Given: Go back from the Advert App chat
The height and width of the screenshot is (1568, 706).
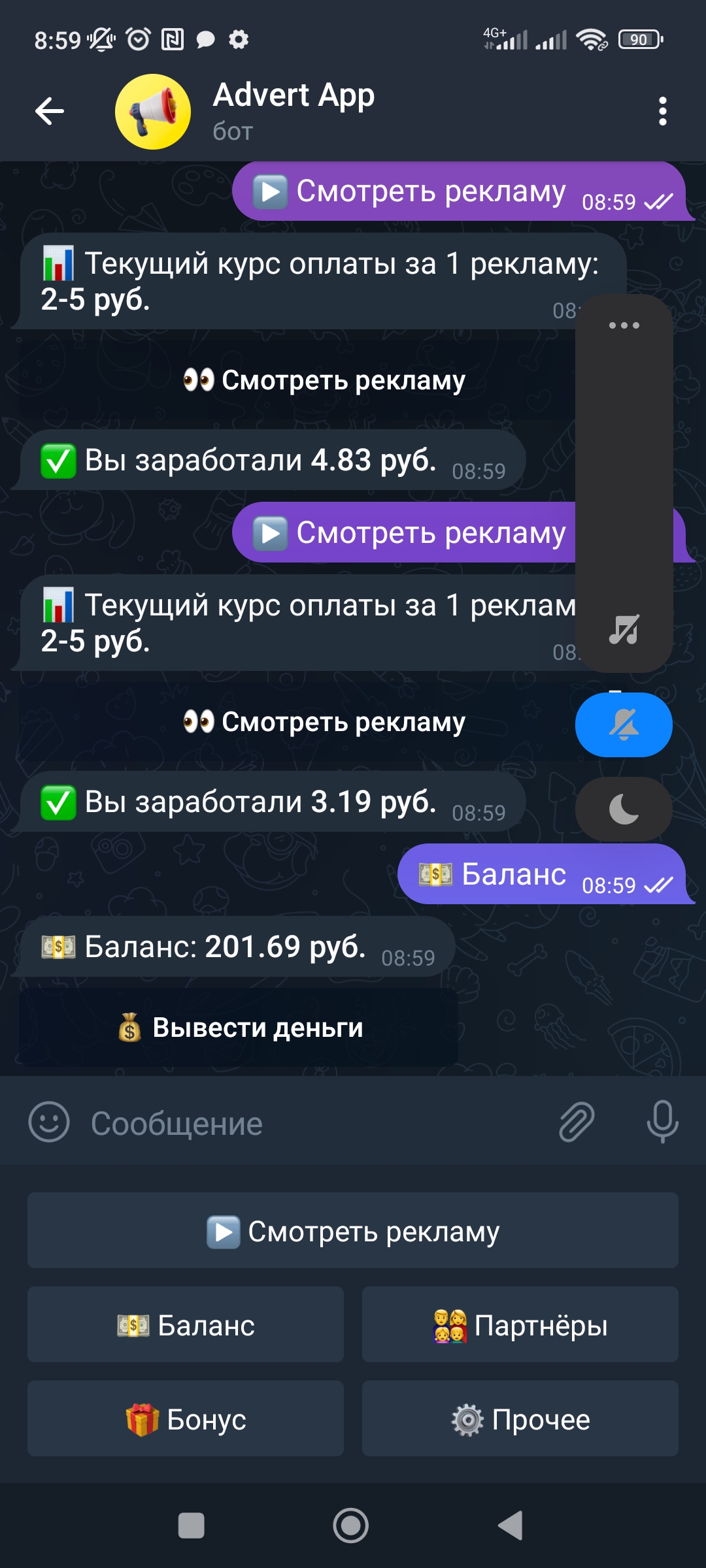Looking at the screenshot, I should [x=50, y=111].
